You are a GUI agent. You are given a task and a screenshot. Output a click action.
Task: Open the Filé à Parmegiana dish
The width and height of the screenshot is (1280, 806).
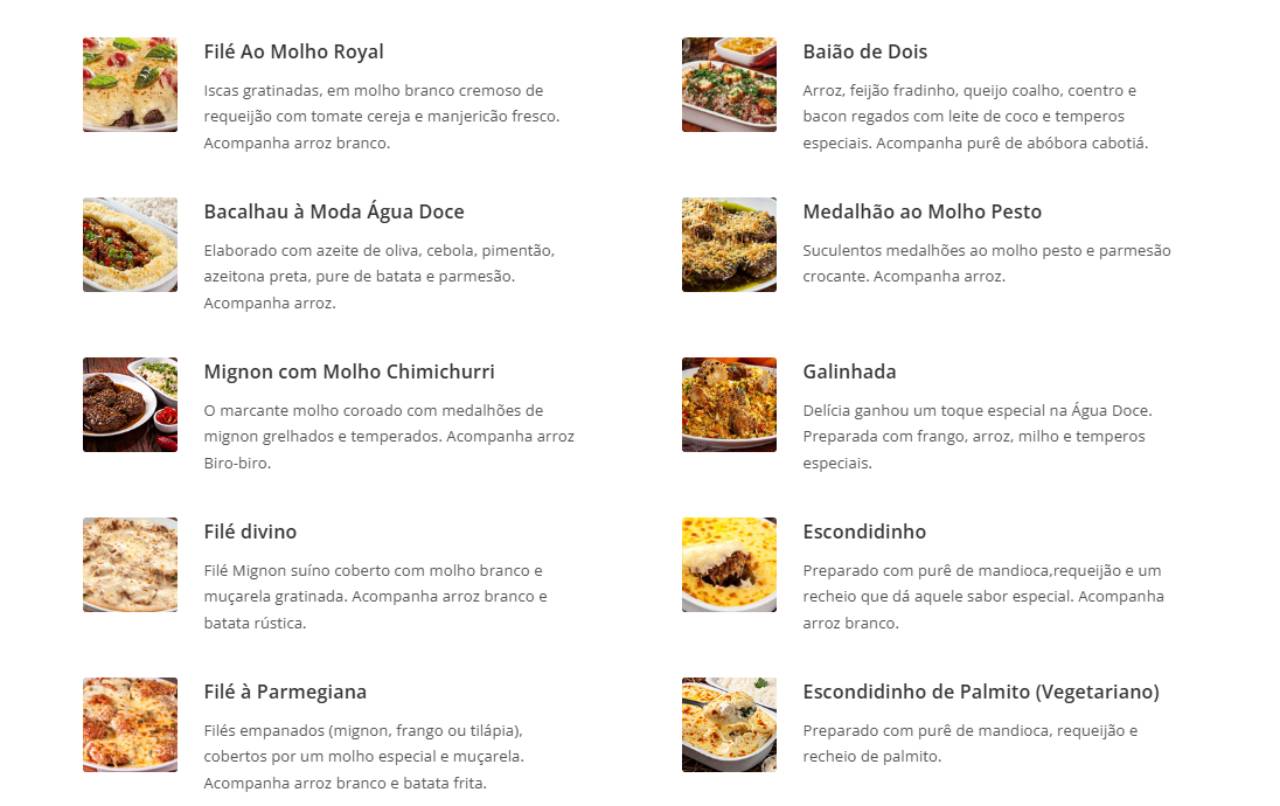[284, 692]
